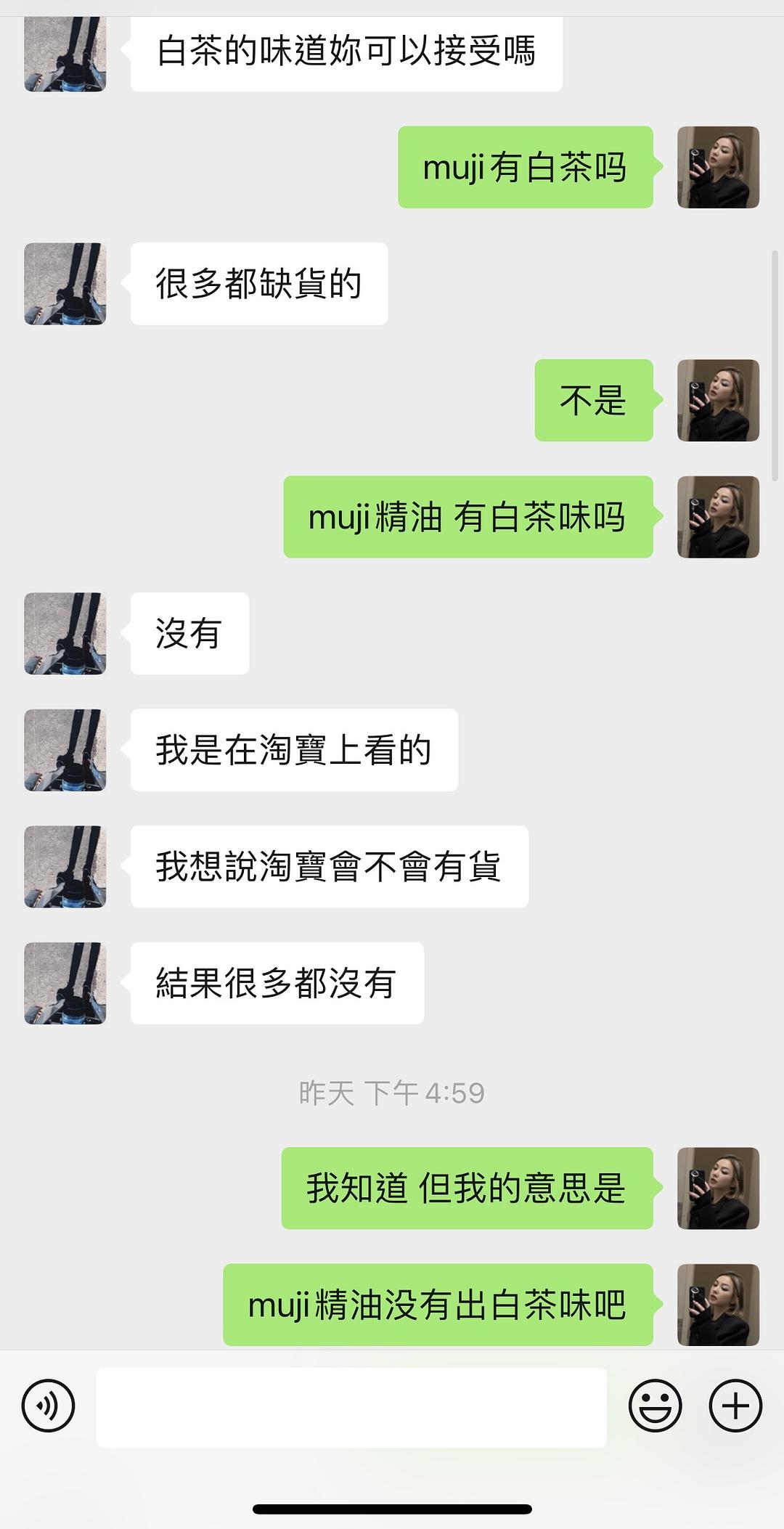Viewport: 784px width, 1529px height.
Task: Open own avatar beside 不是 message
Action: coord(718,400)
